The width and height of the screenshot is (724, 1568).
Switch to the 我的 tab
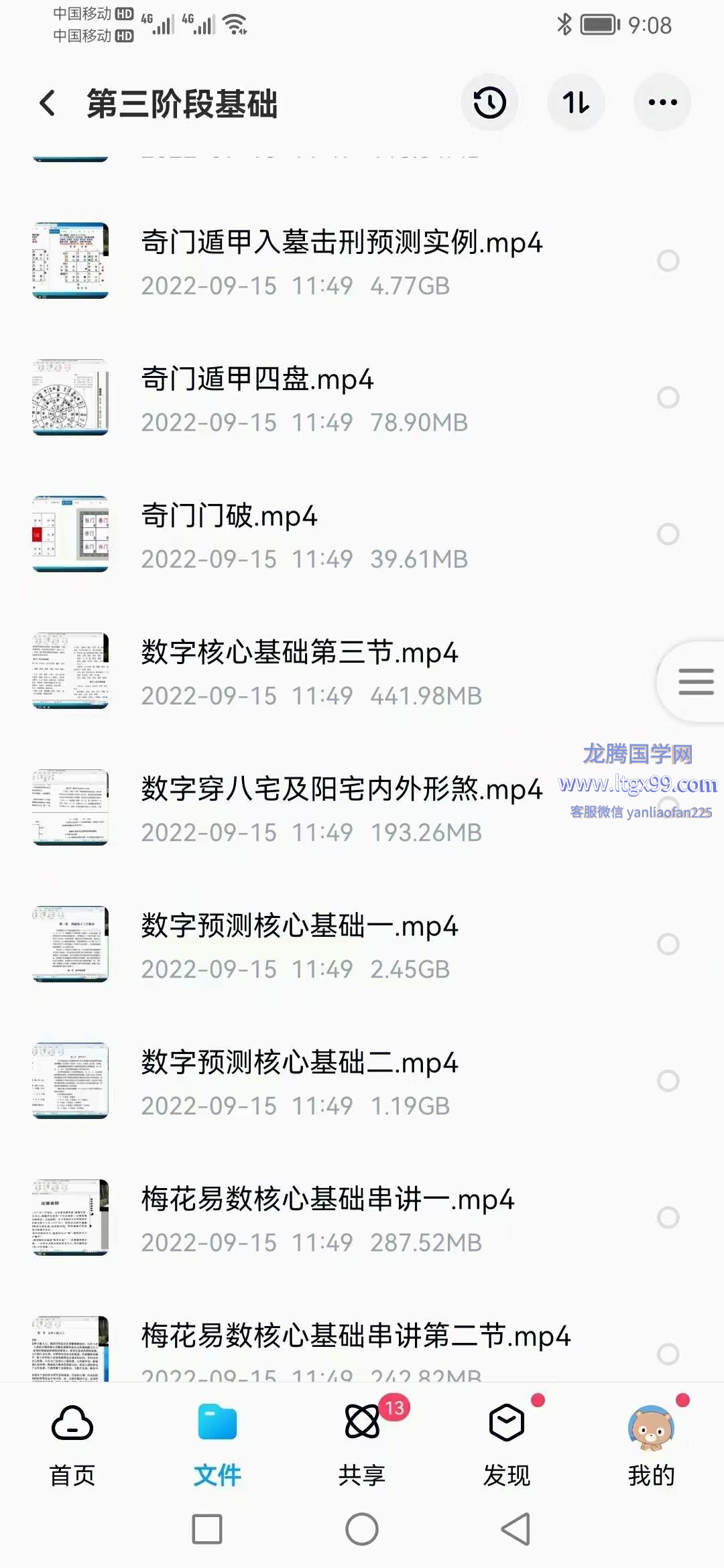[x=651, y=1439]
